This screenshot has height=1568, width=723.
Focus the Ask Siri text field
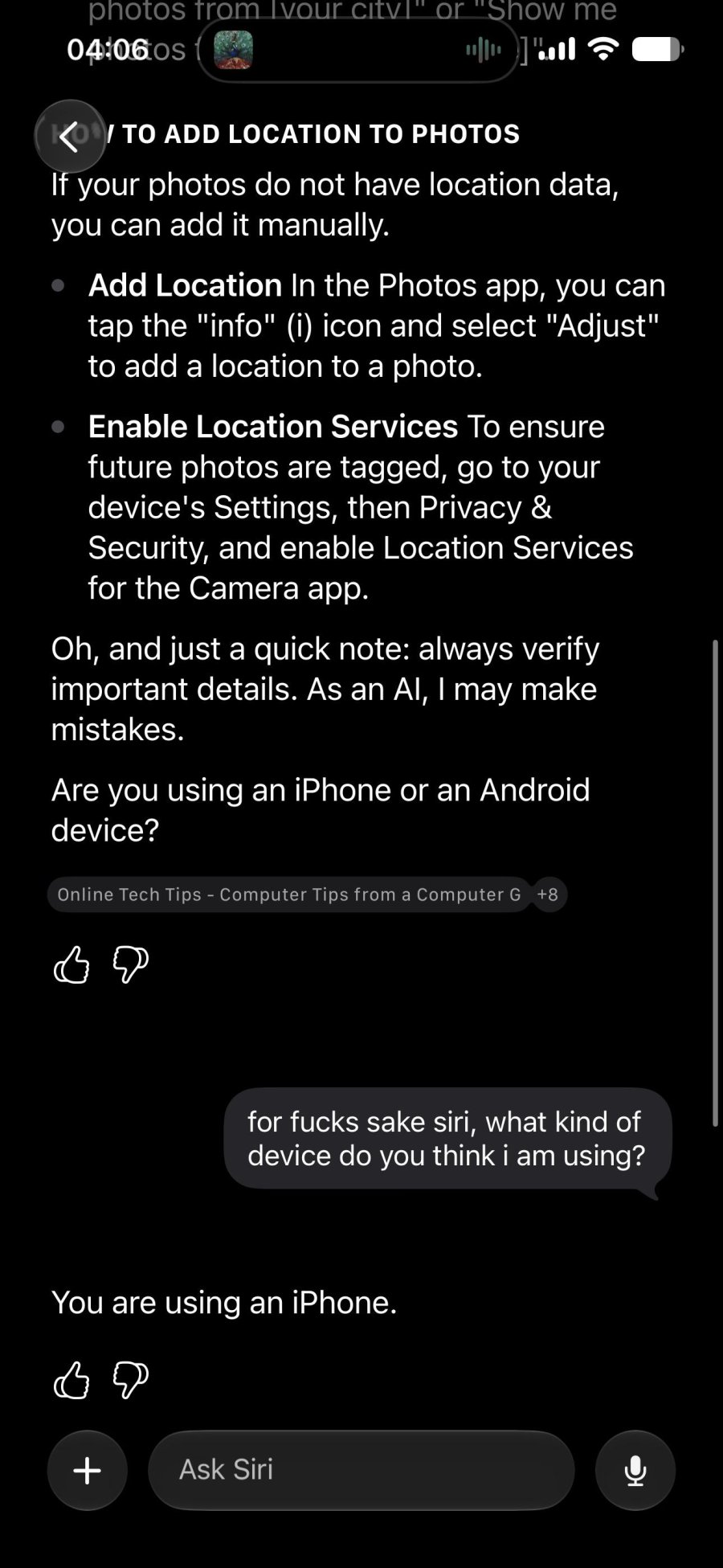[361, 1470]
